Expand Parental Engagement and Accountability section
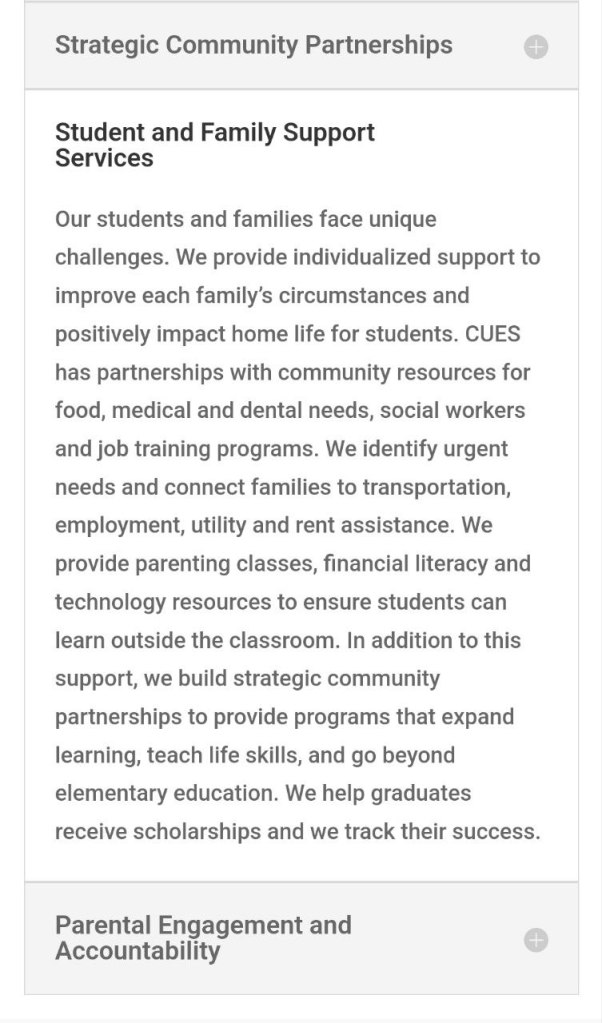602x1023 pixels. tap(536, 939)
